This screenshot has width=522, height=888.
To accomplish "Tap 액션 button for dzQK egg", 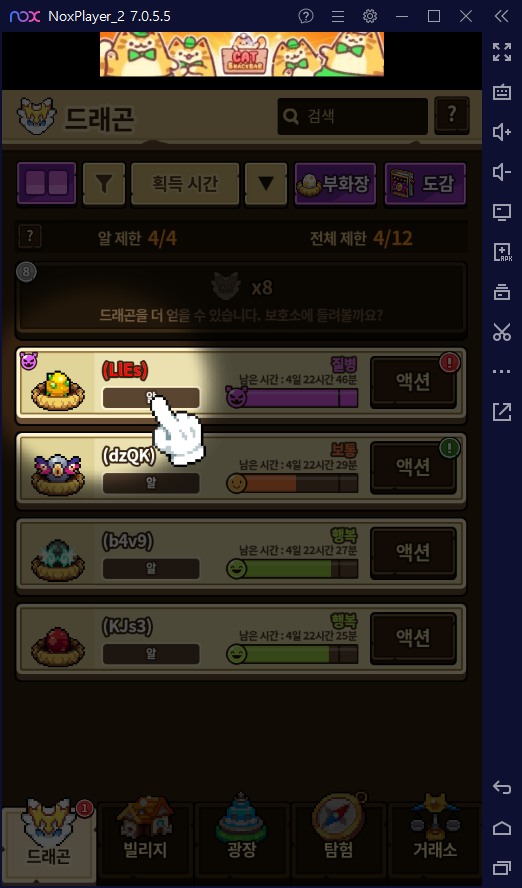I will point(413,467).
